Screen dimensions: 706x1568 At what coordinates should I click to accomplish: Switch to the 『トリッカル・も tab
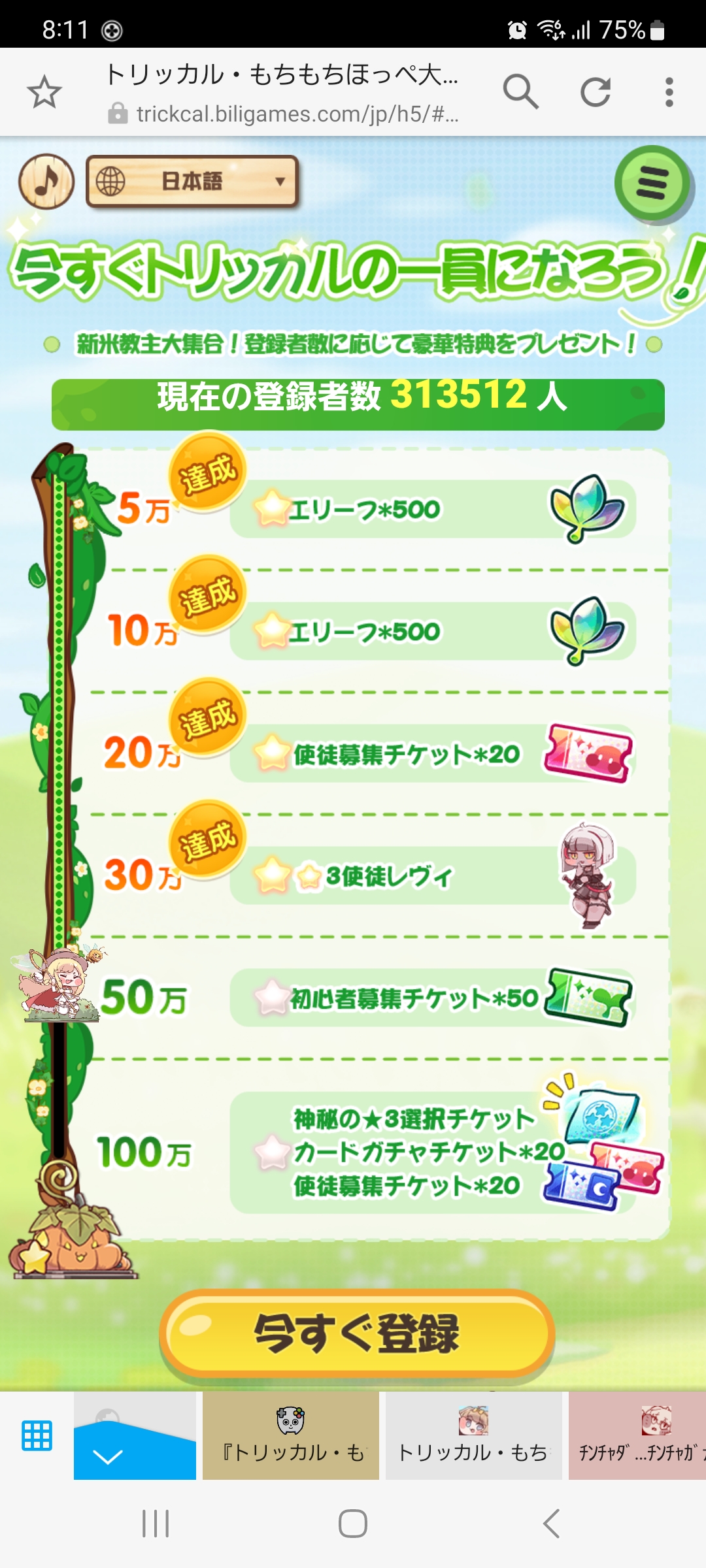(x=291, y=1435)
